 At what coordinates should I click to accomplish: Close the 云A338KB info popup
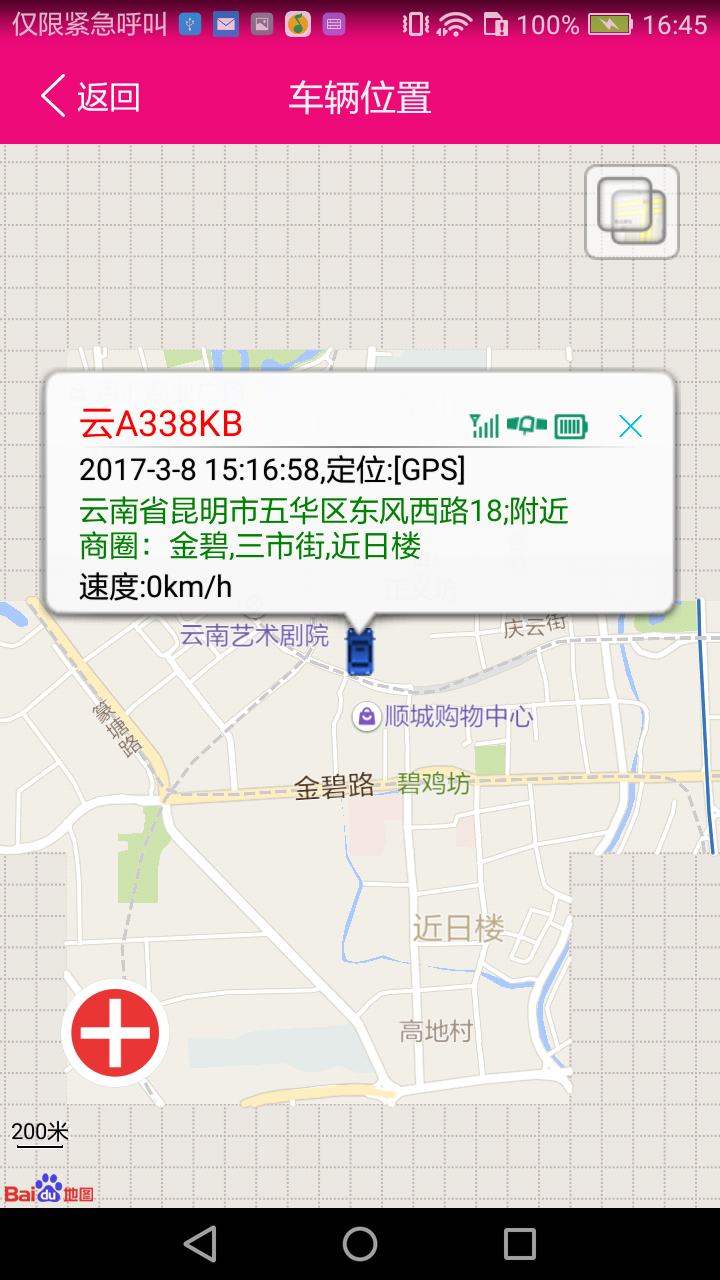coord(630,426)
